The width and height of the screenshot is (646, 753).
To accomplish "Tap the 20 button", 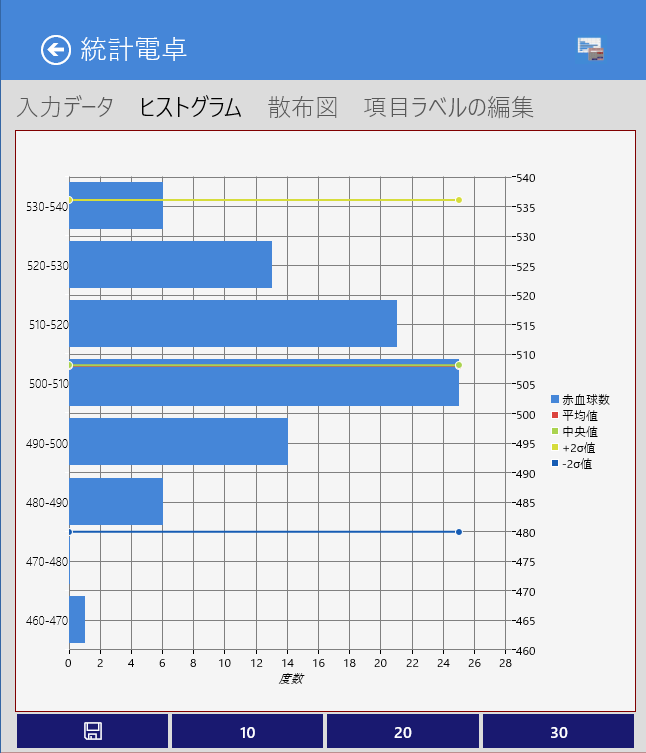I will [x=402, y=732].
